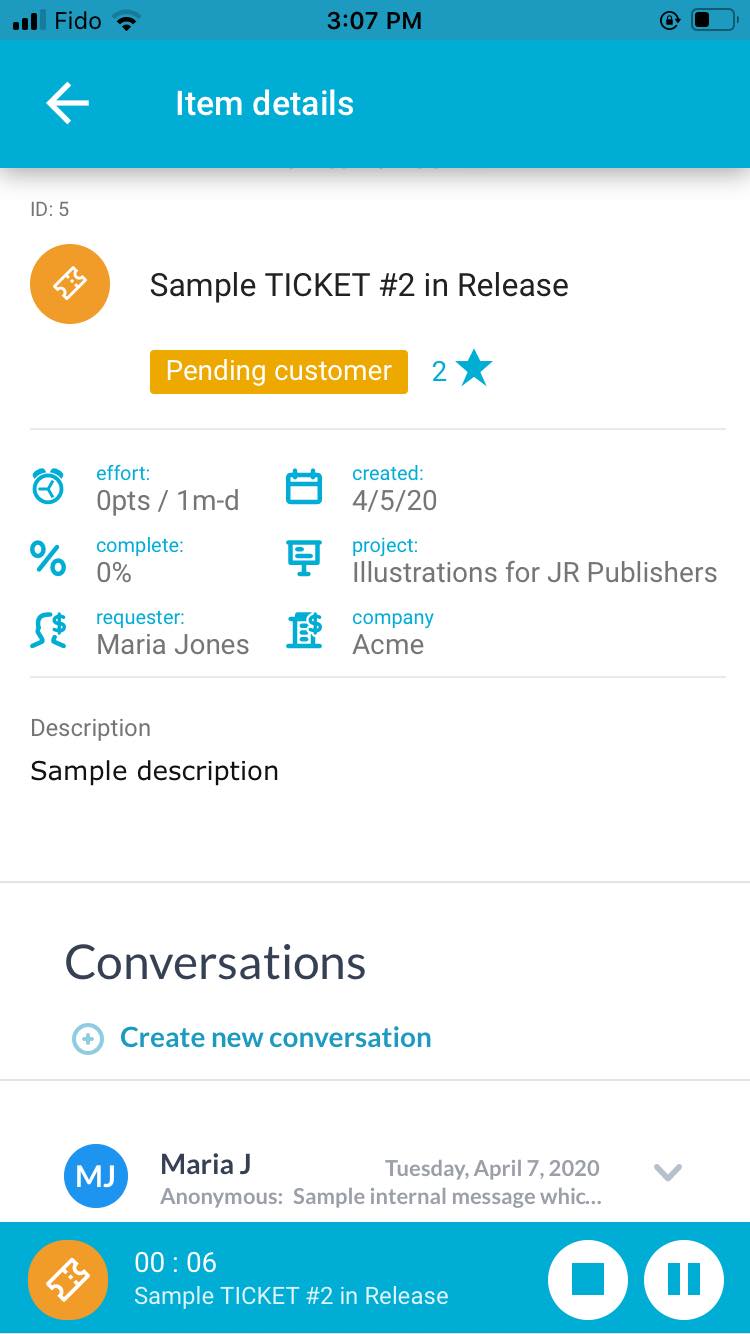Open timer's Sample TICKET #2 item

tap(291, 1296)
